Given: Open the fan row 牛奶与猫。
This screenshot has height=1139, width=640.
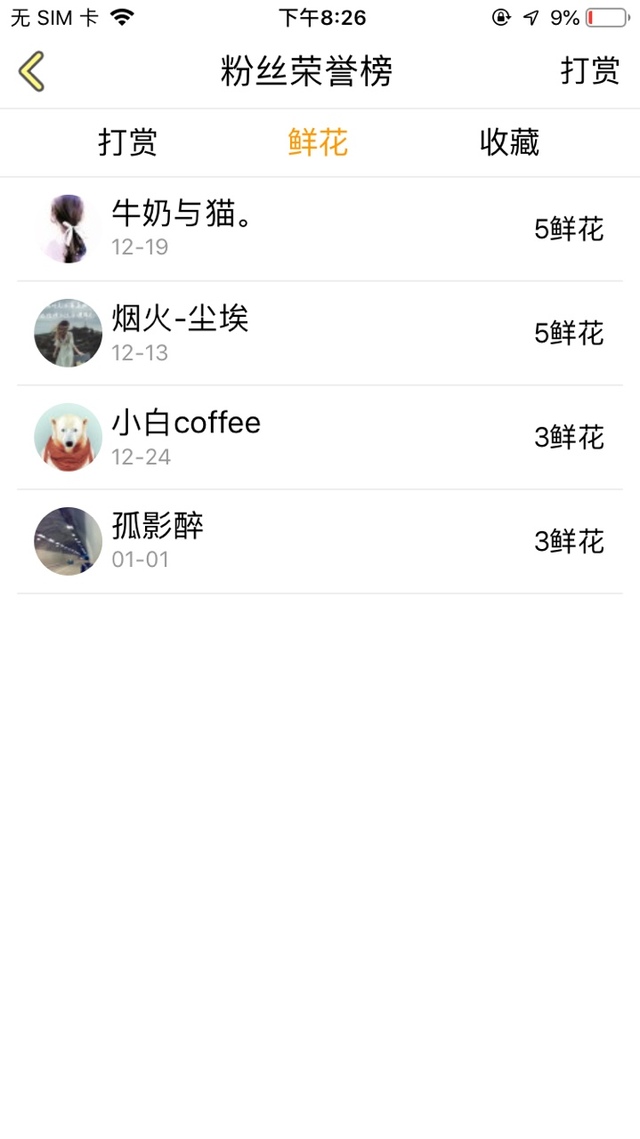Looking at the screenshot, I should 320,229.
